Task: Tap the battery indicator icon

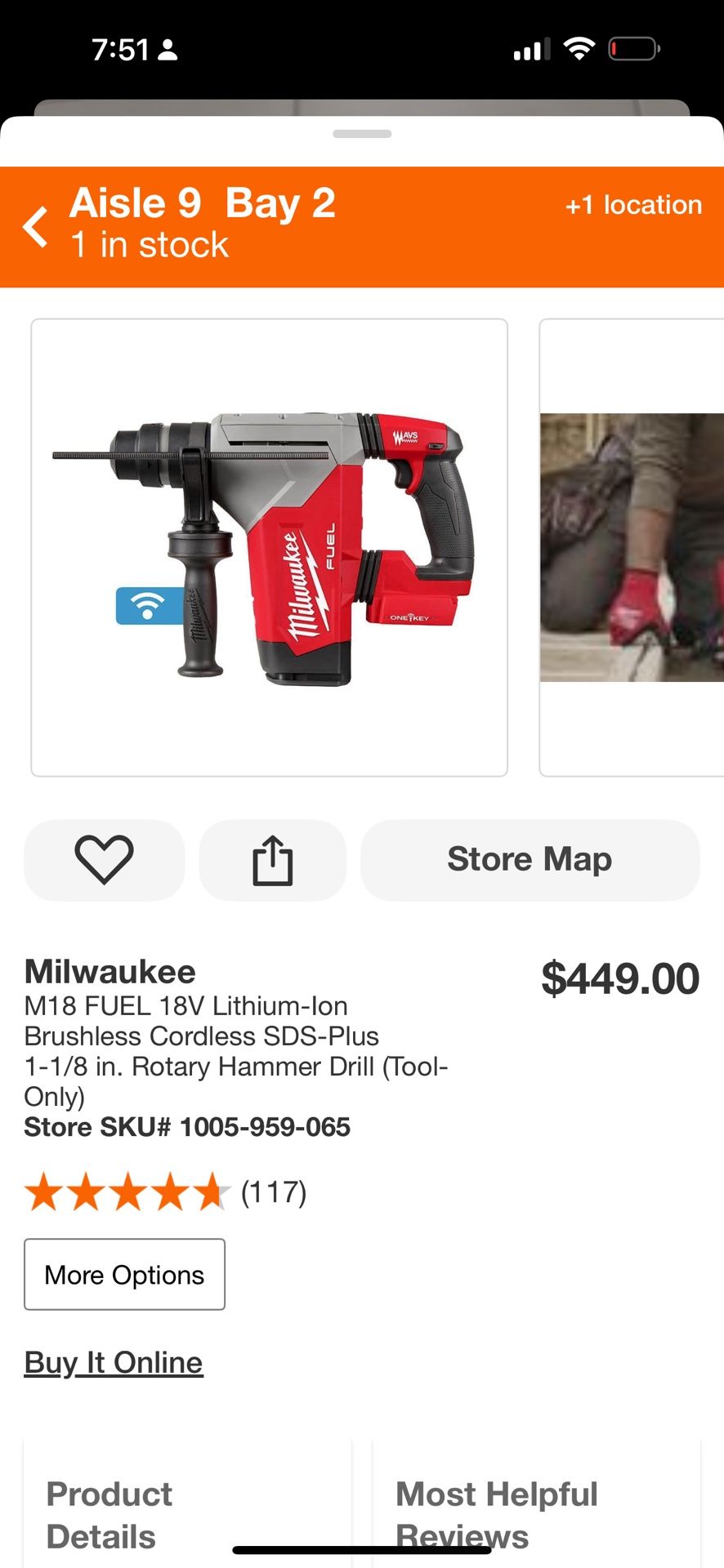Action: [x=633, y=49]
